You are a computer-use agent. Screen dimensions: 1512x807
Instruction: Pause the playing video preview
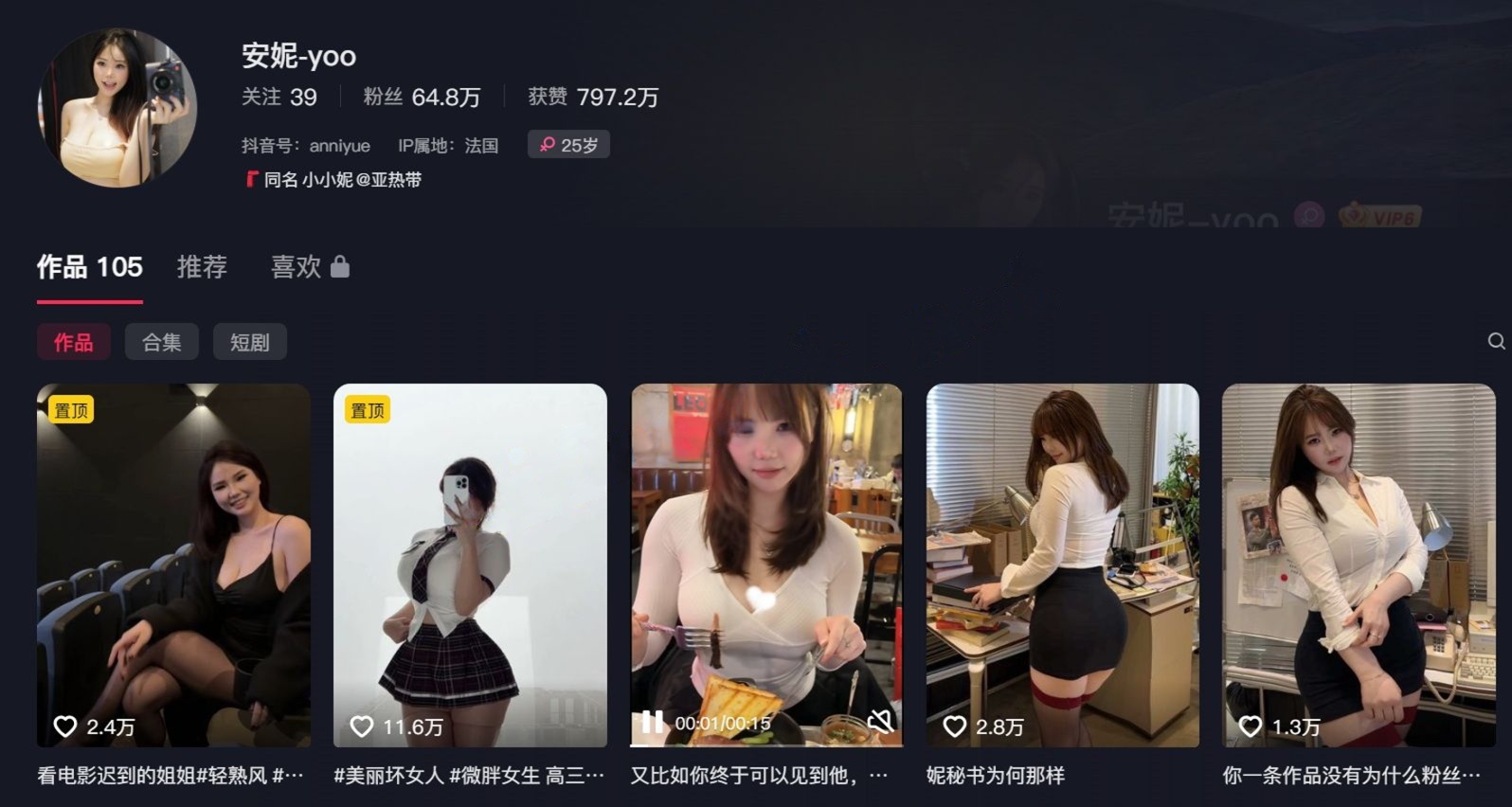tap(652, 723)
